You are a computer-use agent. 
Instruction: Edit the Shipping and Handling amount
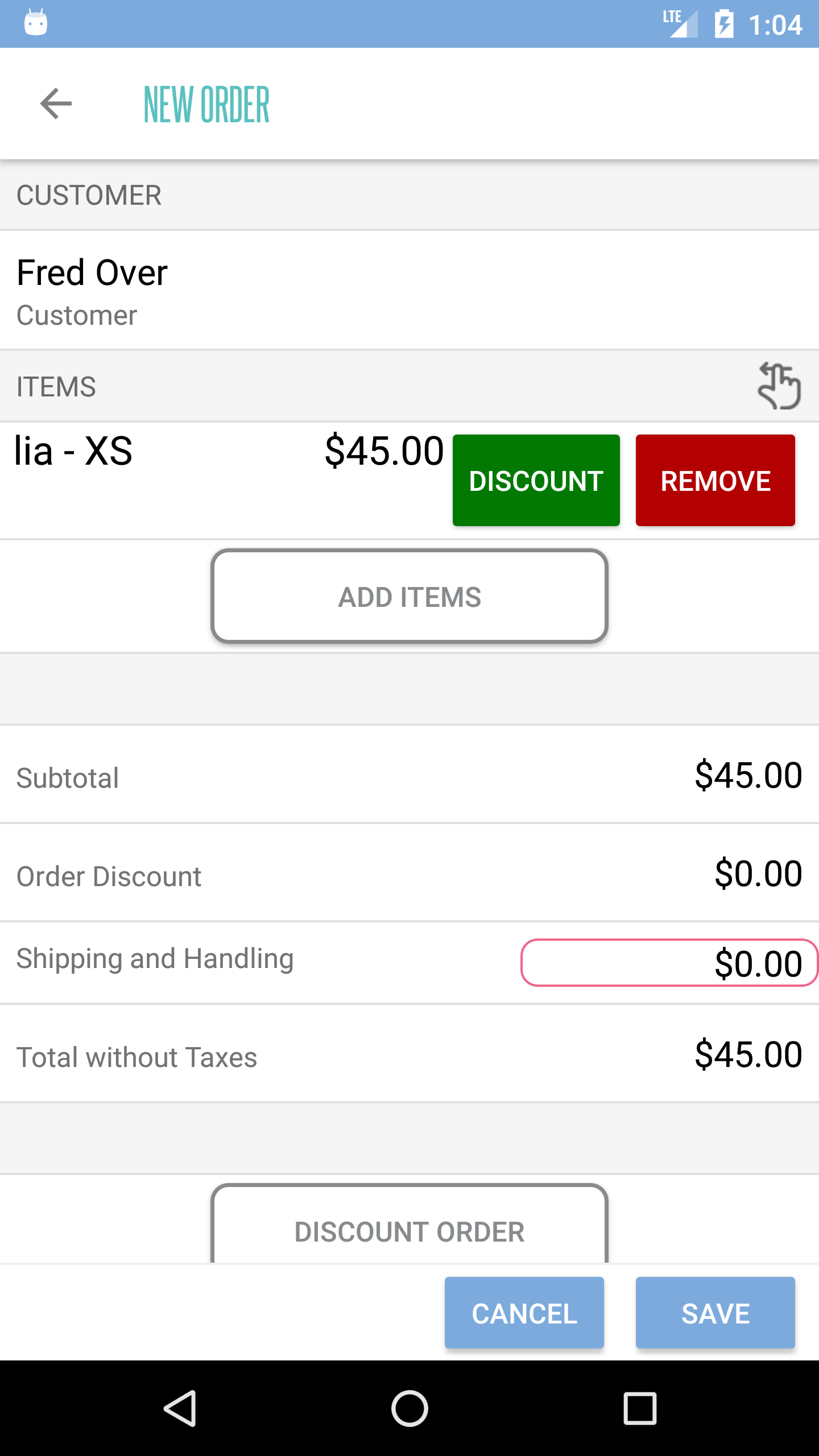[669, 962]
